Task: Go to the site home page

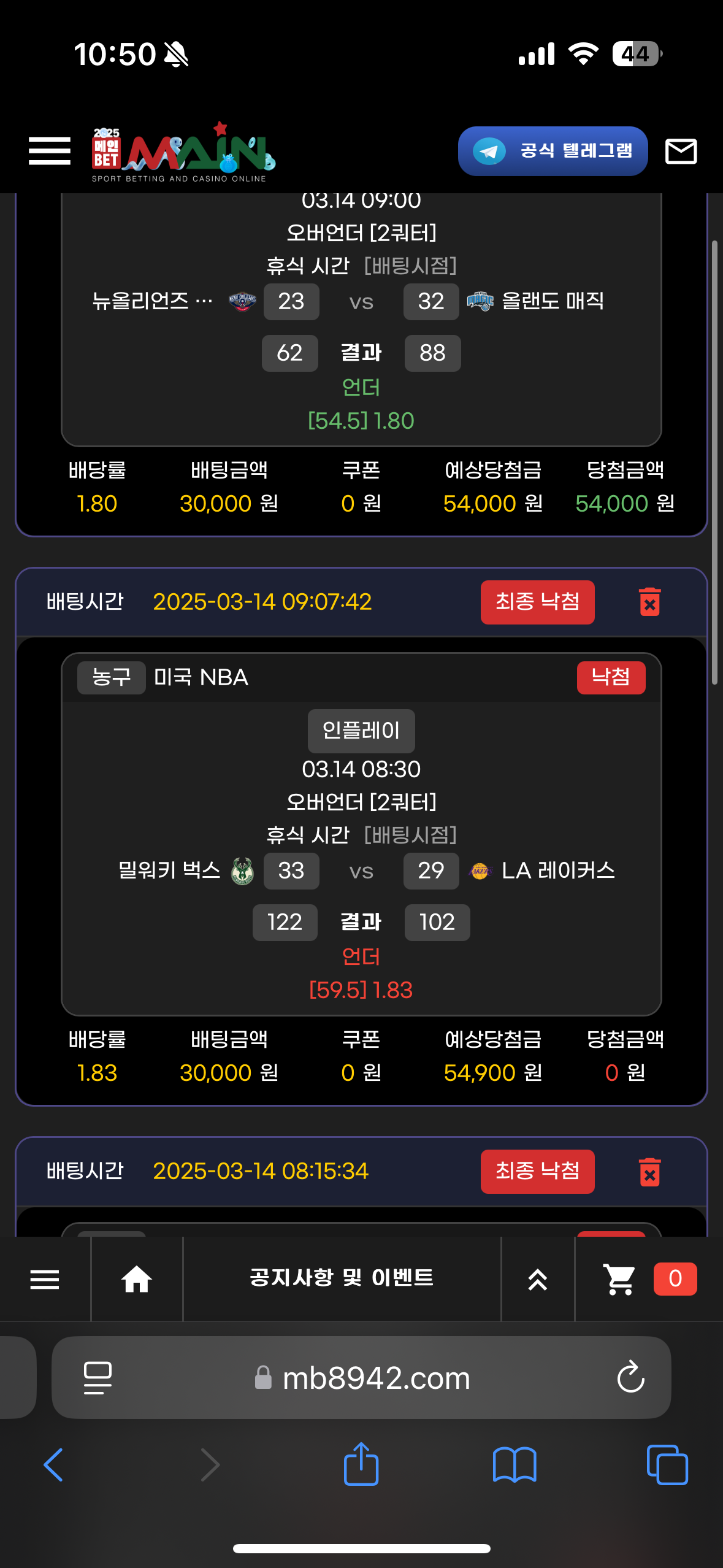Action: pos(136,1279)
